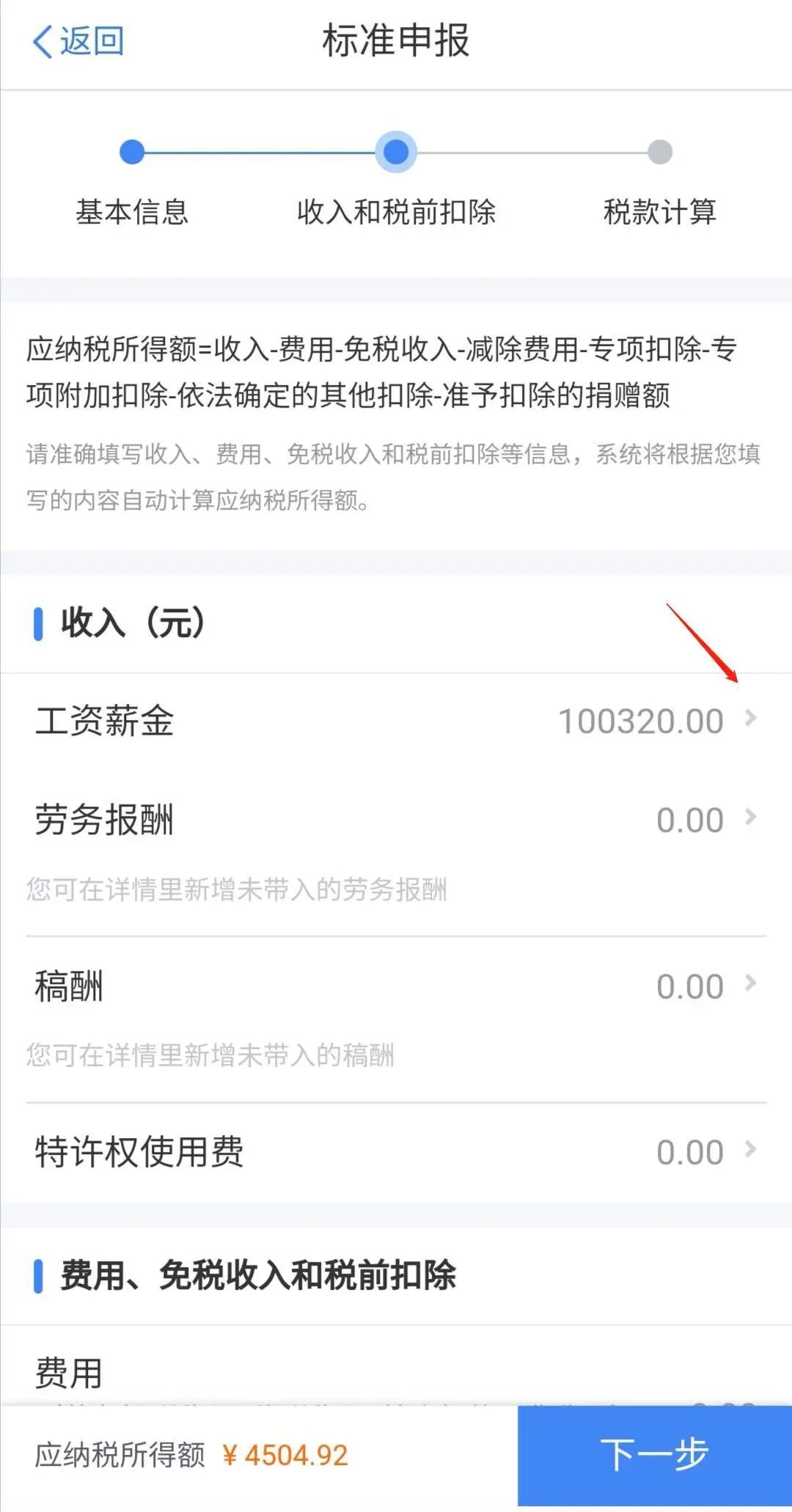Open the 特许权使用费 row
The width and height of the screenshot is (792, 1512).
(x=396, y=1152)
